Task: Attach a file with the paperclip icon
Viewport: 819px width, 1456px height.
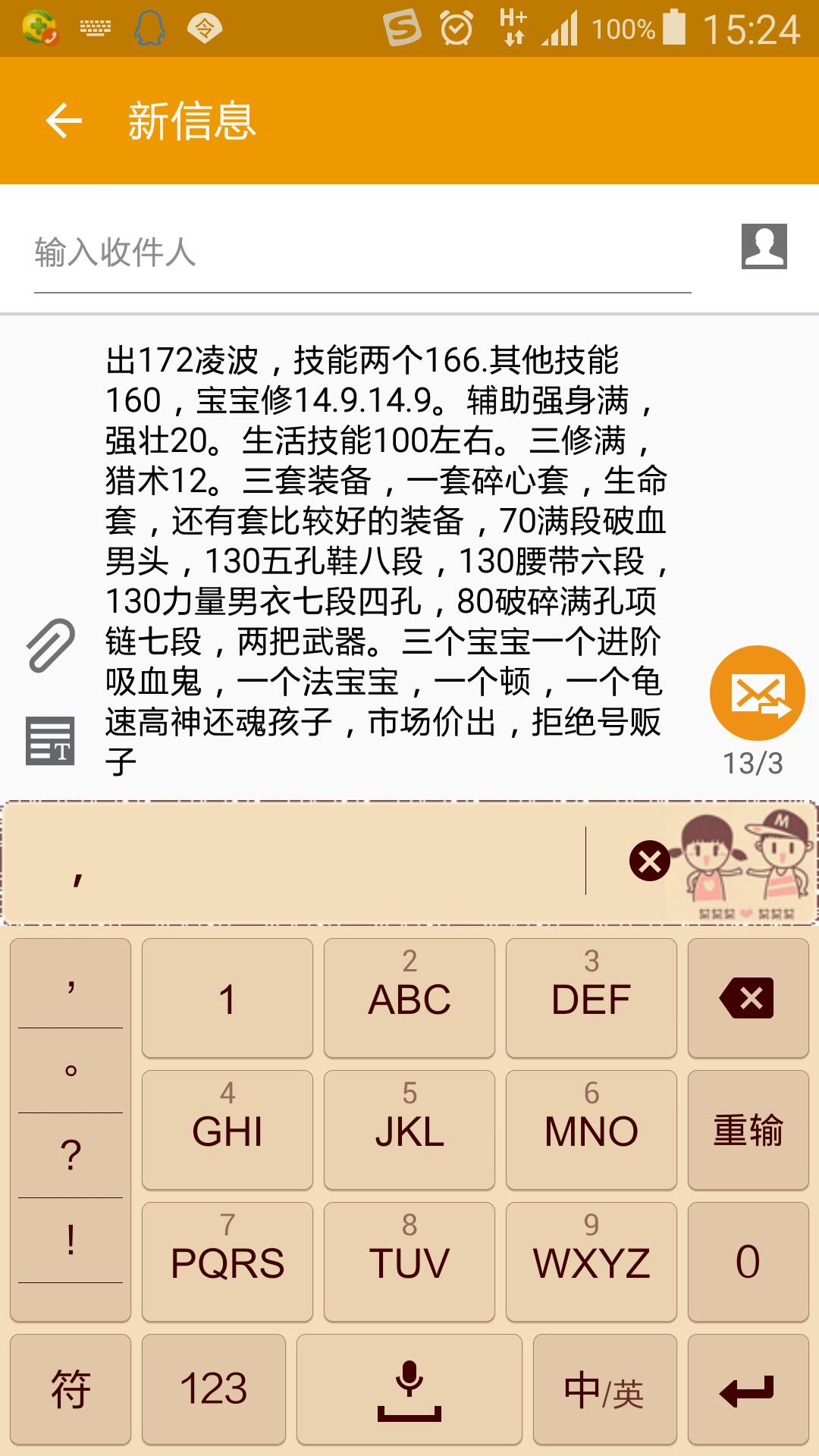Action: [x=50, y=645]
